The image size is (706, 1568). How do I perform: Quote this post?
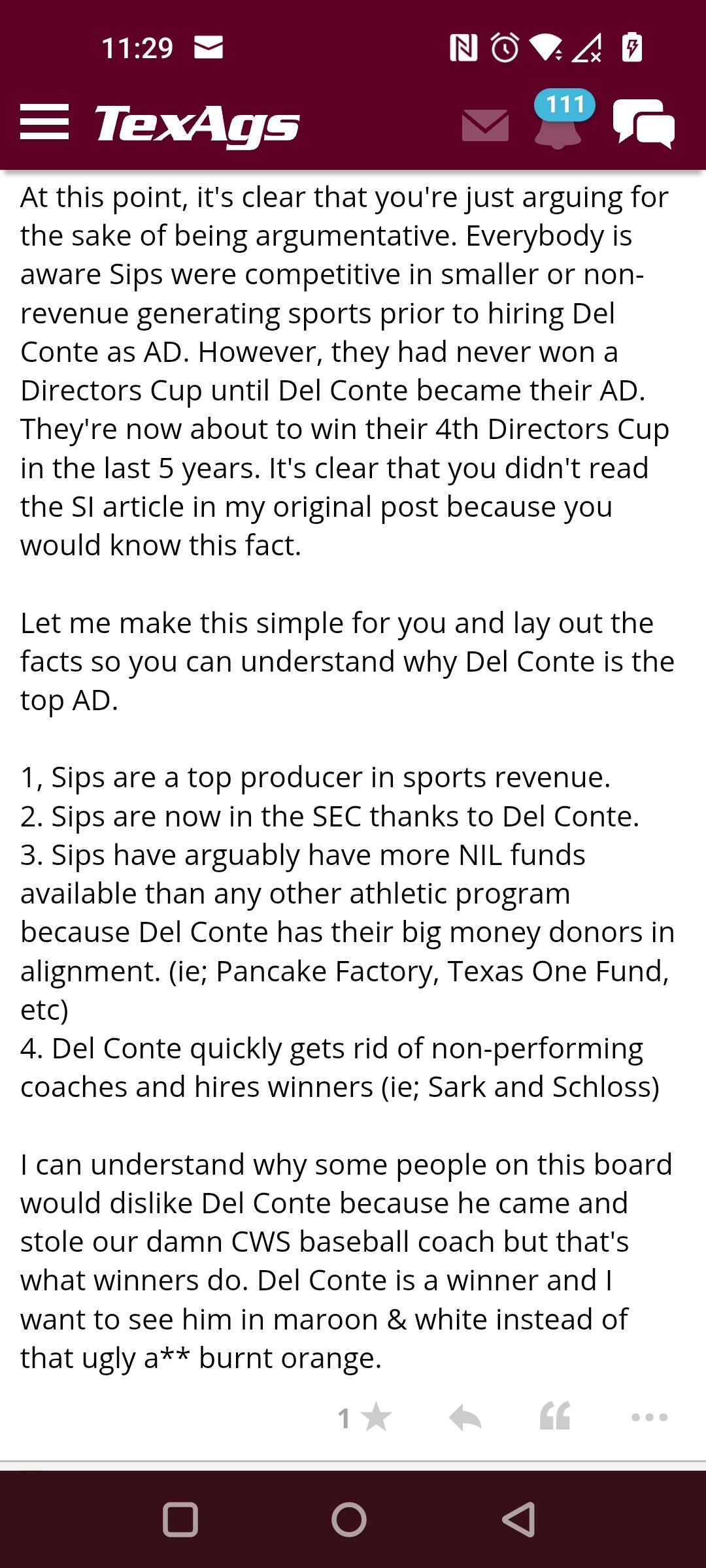coord(555,1416)
